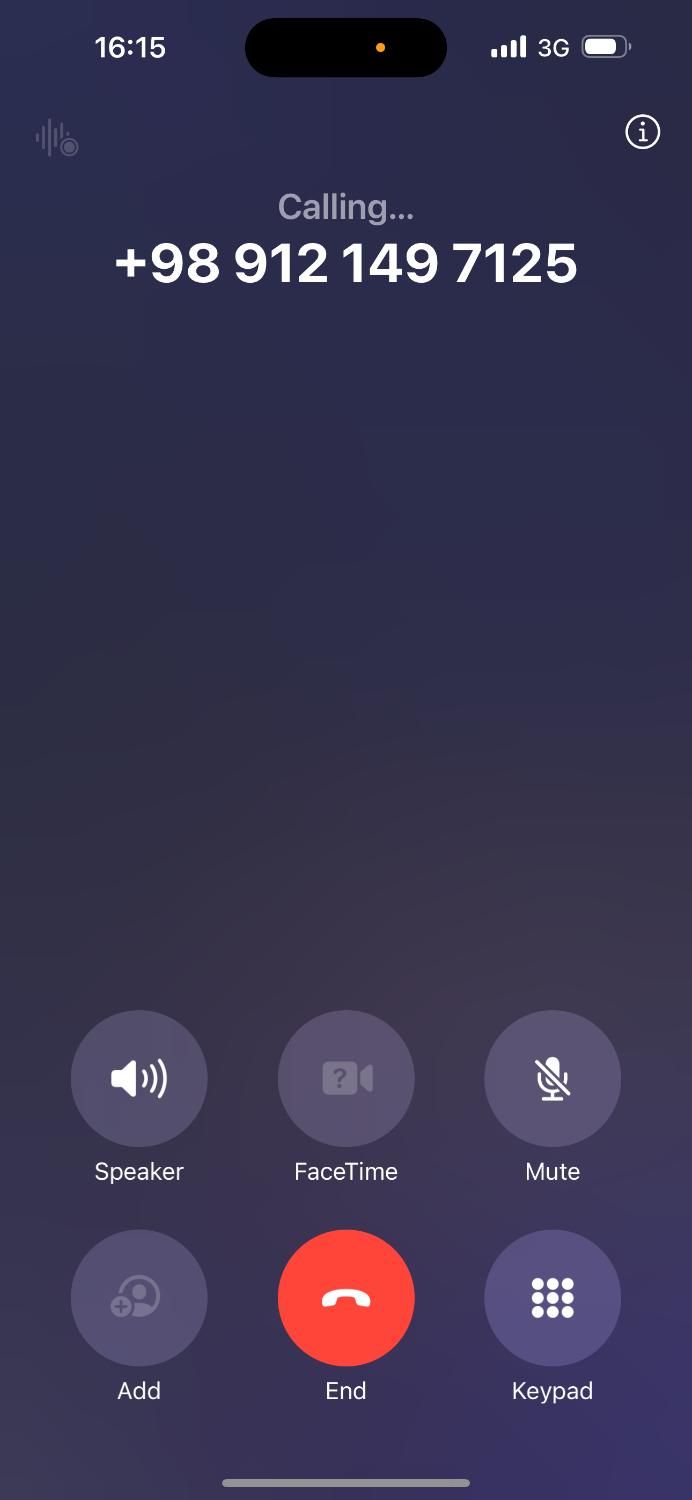Tap the call recording waveform icon
This screenshot has width=692, height=1500.
57,138
